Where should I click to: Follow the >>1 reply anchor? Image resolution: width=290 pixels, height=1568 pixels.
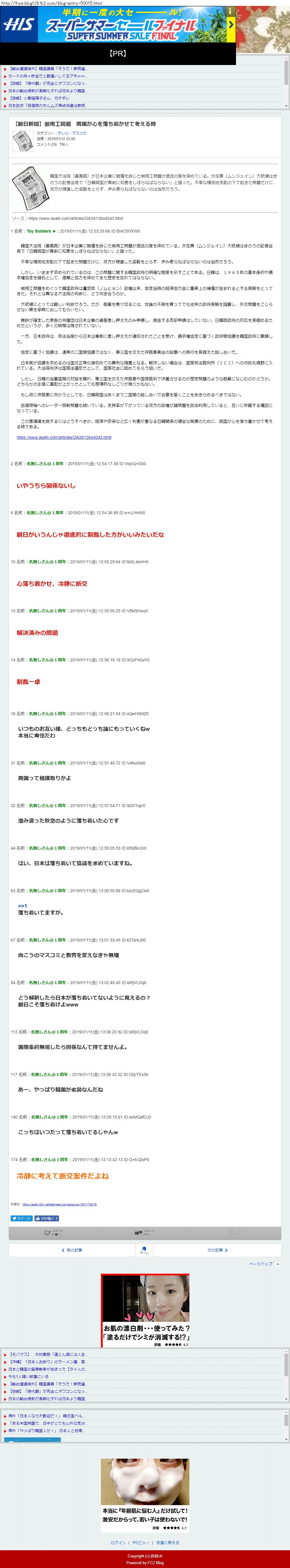pyautogui.click(x=22, y=906)
